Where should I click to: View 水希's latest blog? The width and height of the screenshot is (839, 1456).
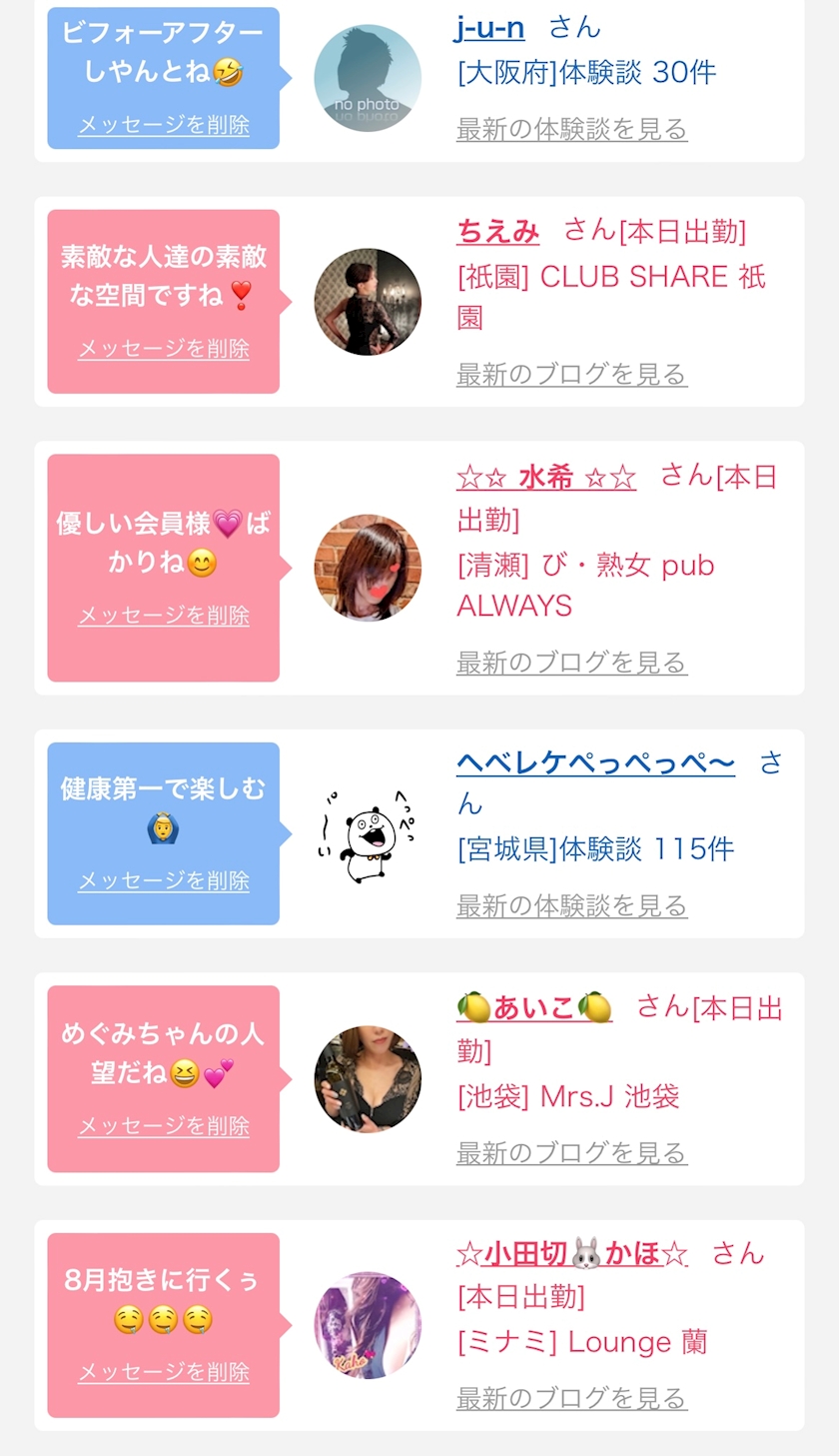pyautogui.click(x=571, y=663)
